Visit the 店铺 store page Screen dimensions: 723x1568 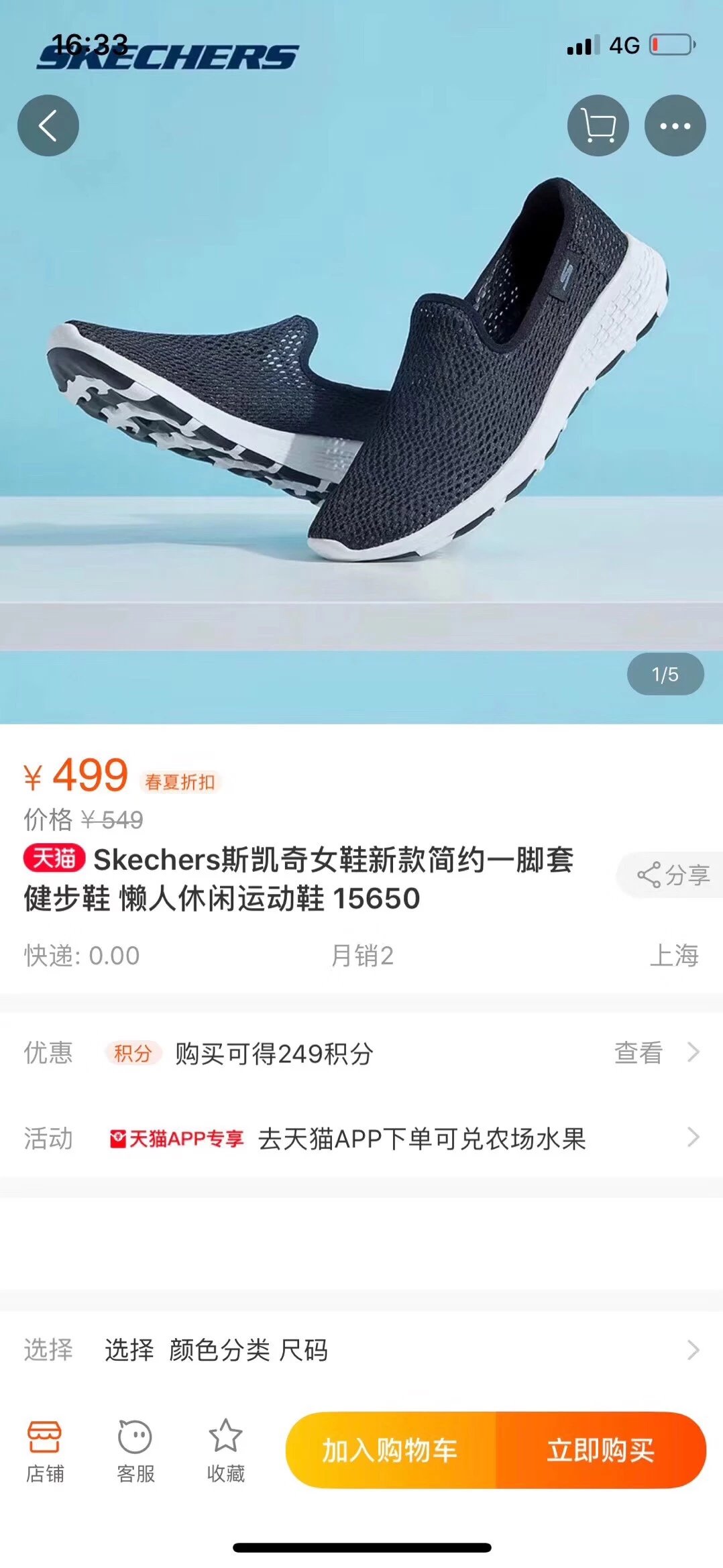point(45,1451)
